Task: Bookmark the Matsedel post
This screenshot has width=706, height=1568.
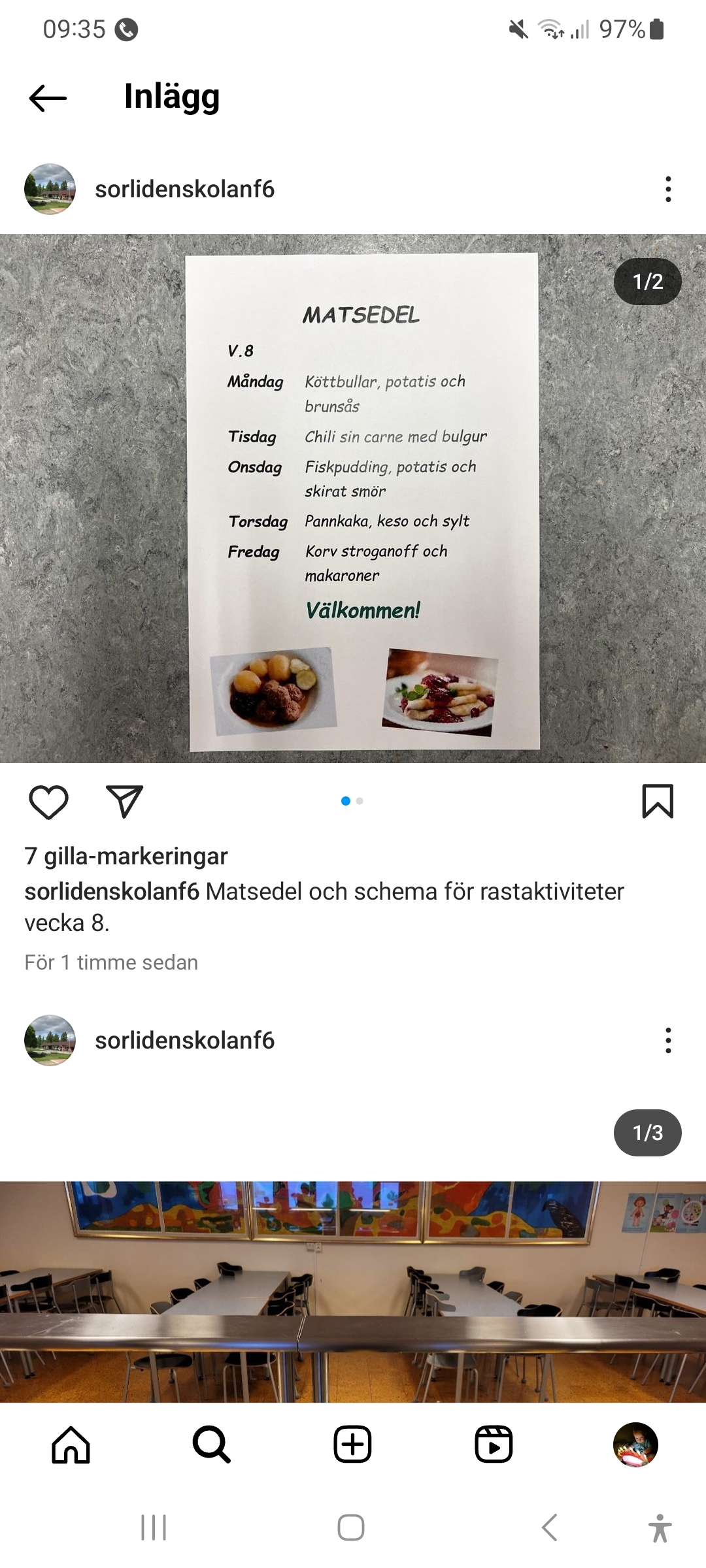Action: tap(658, 802)
